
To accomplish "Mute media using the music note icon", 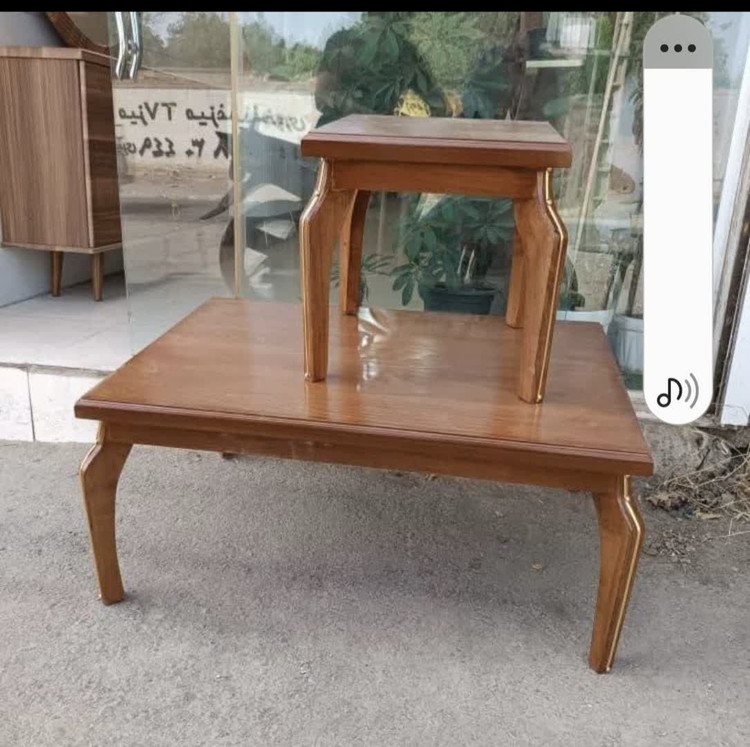I will point(678,391).
